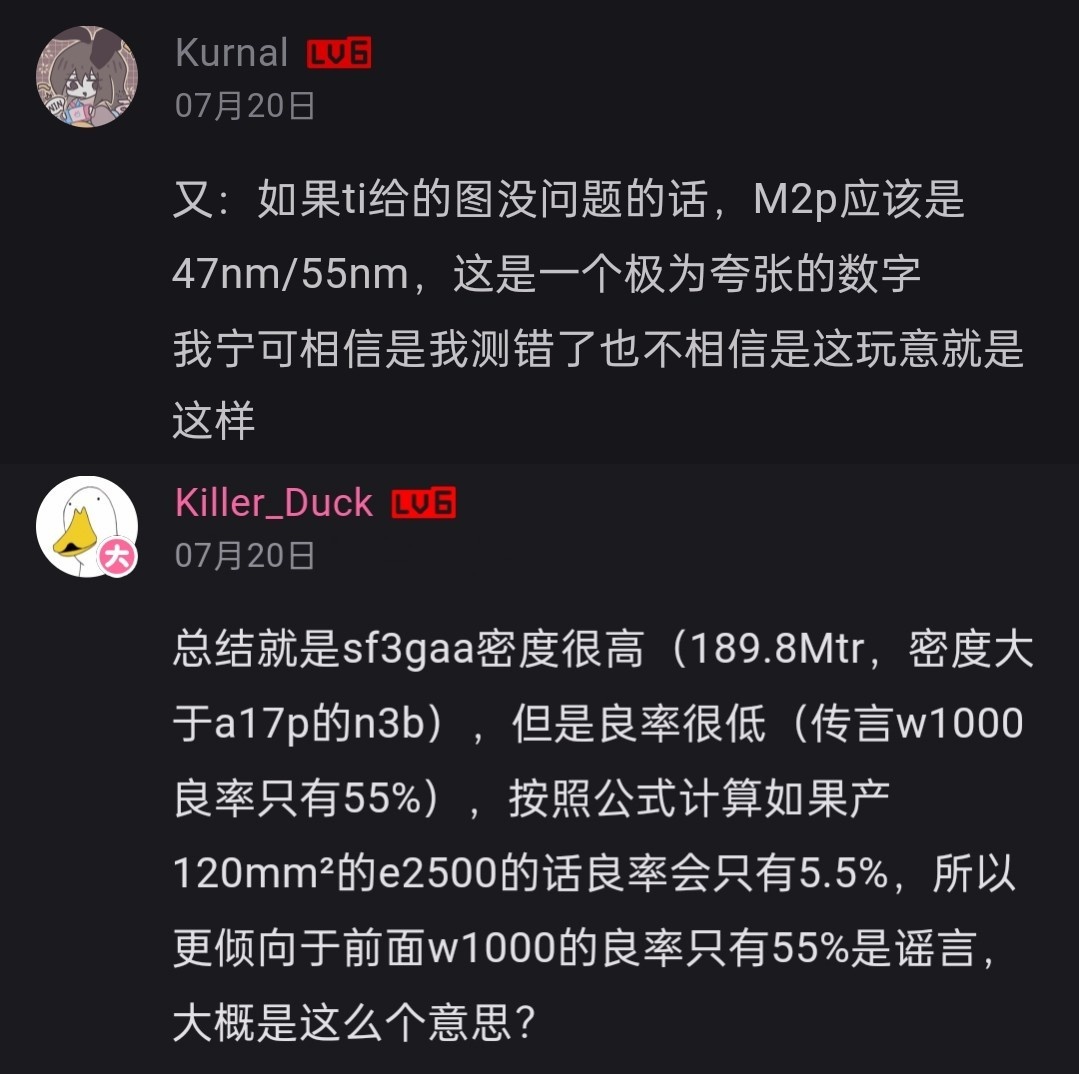
Task: Open Killer_Duck's duck avatar
Action: (x=87, y=526)
